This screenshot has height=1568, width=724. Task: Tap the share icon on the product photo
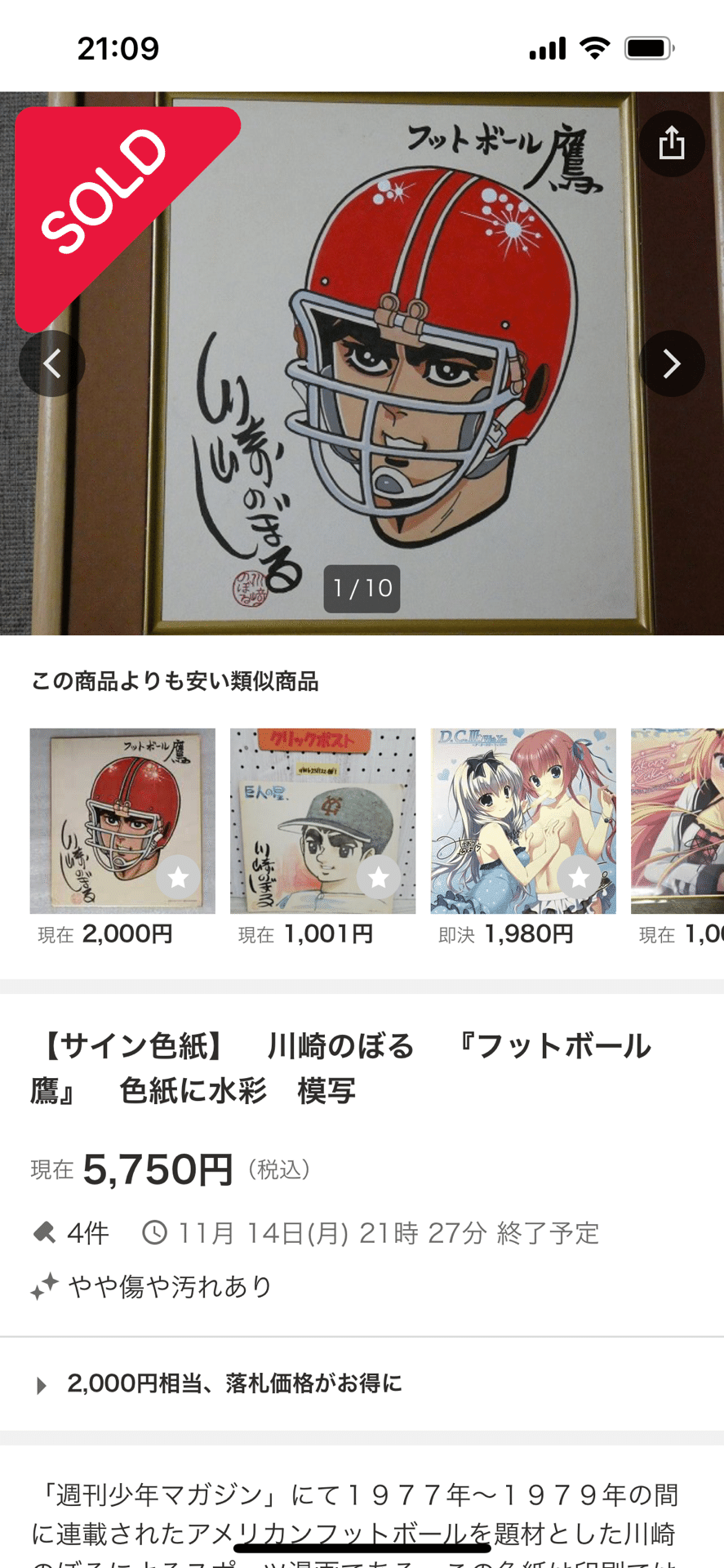[671, 143]
